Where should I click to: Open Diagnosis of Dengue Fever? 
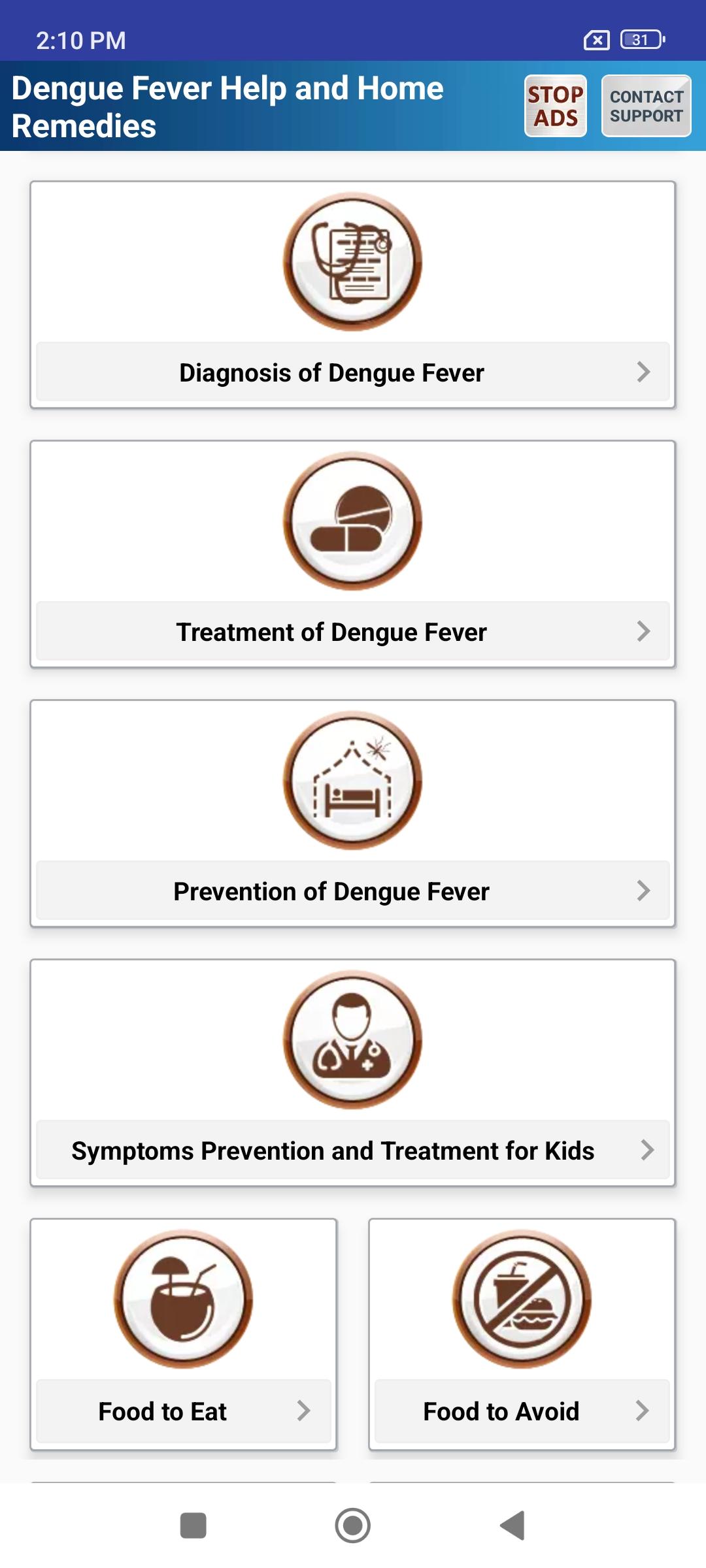(x=353, y=372)
